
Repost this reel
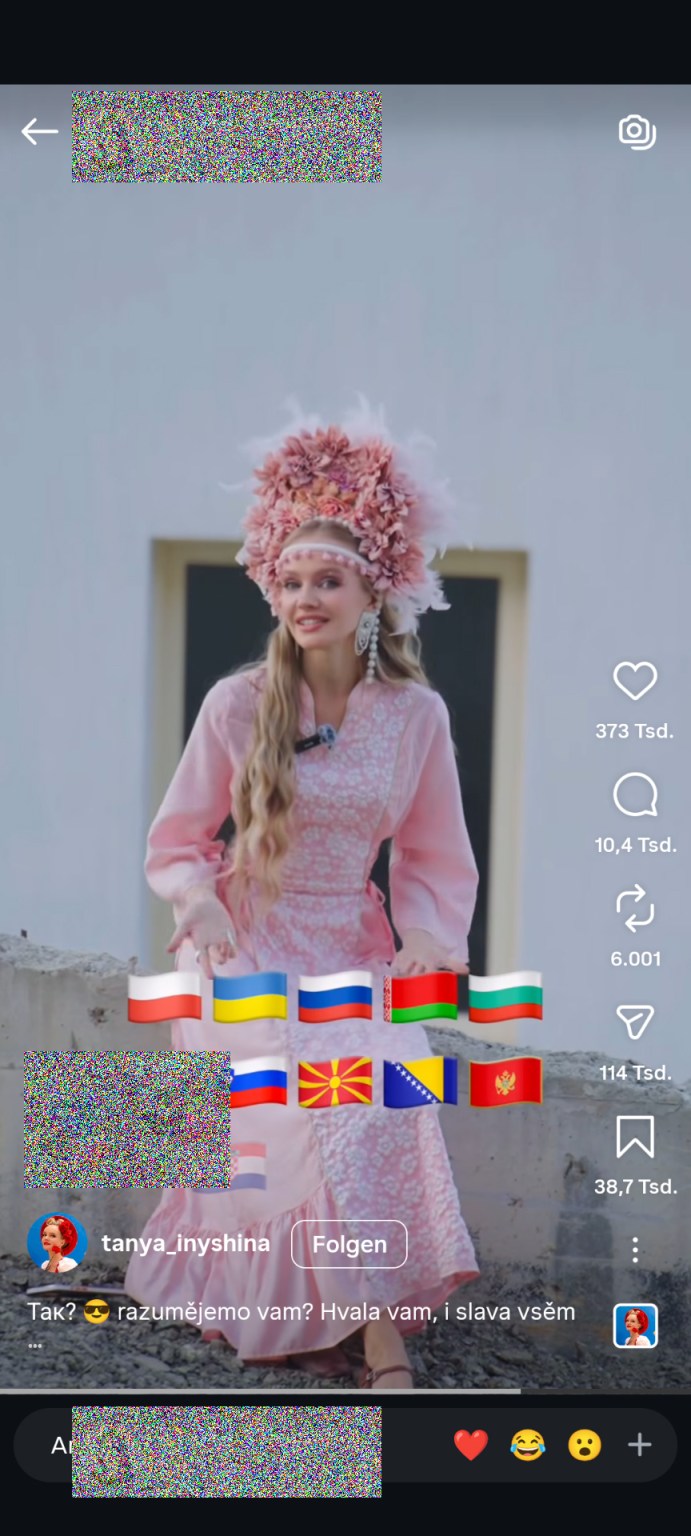click(635, 910)
